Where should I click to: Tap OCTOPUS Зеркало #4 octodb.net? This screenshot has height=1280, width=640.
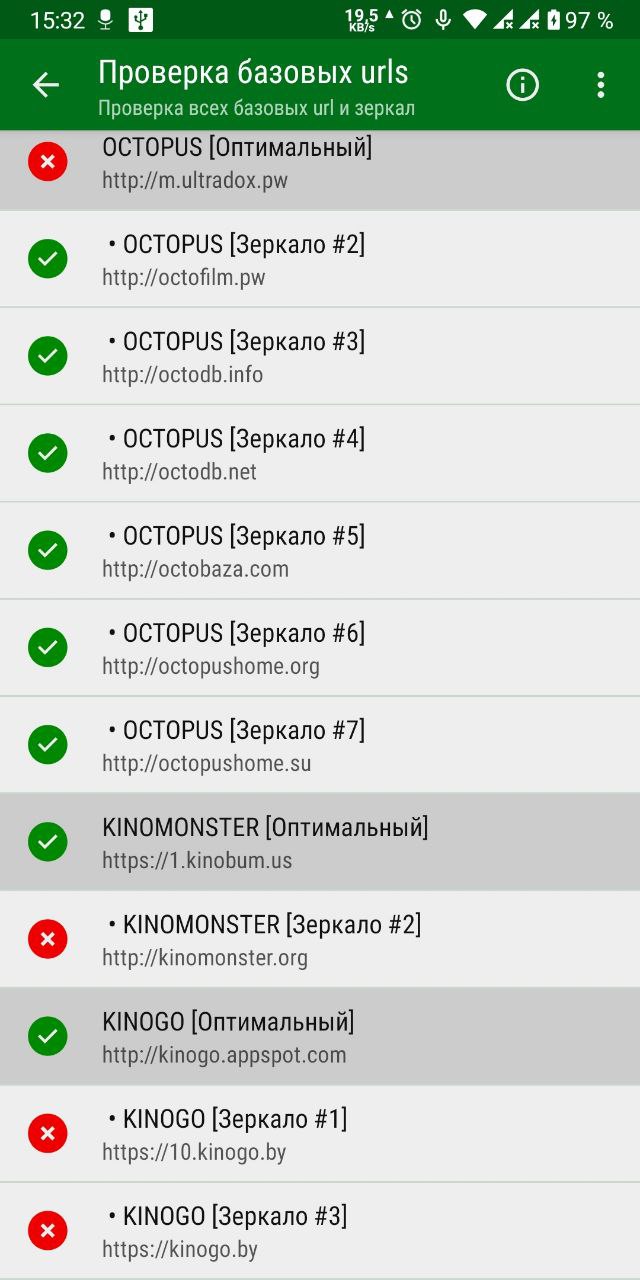pos(320,454)
